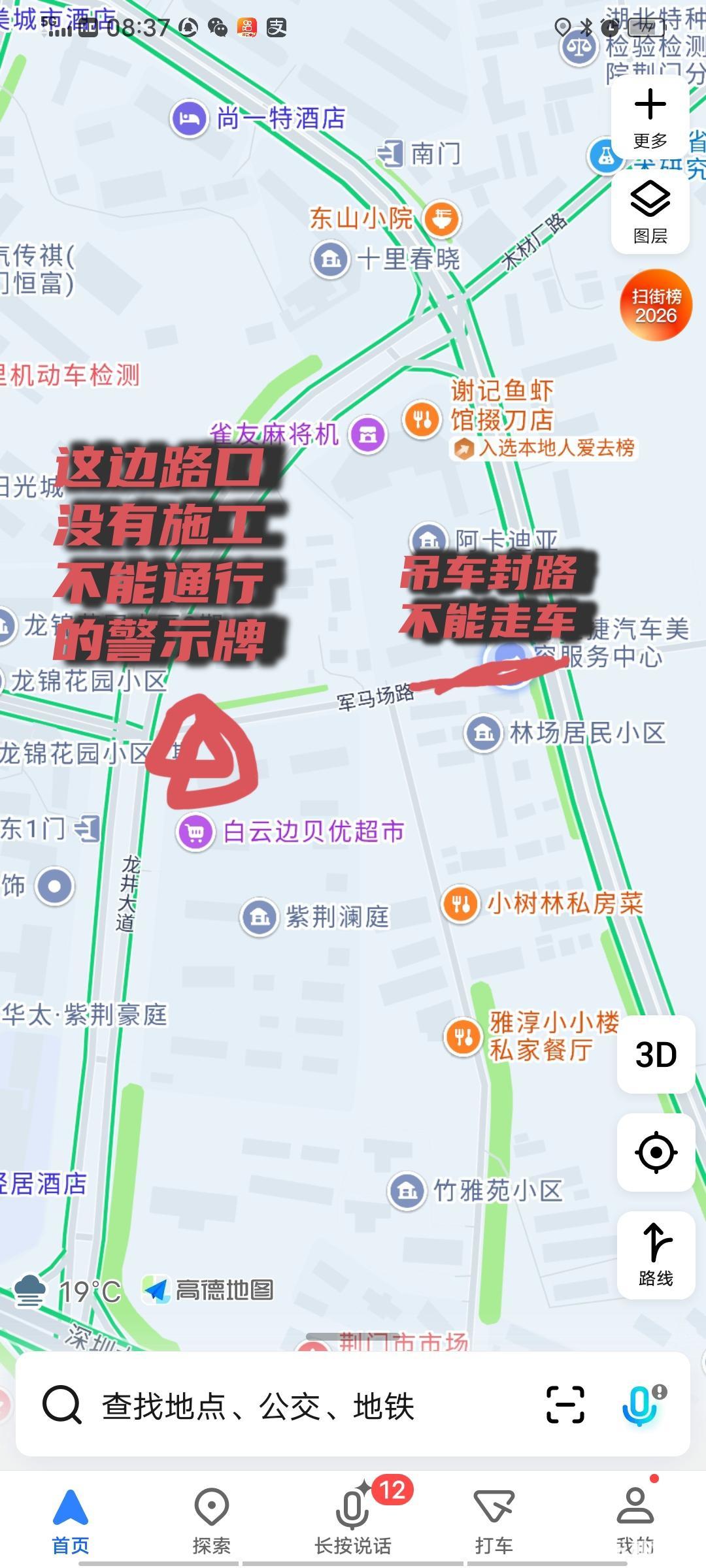Open the 尚一特酒店 hotel marker

189,118
